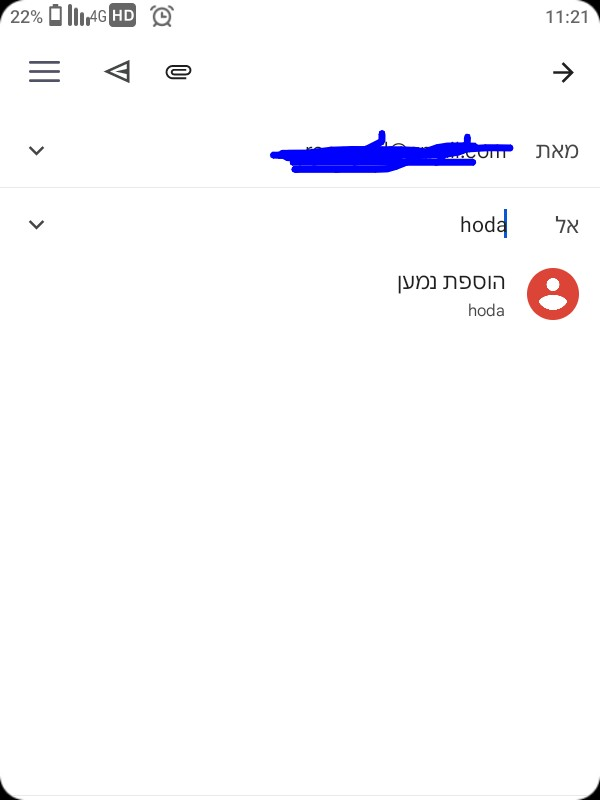This screenshot has width=600, height=800.
Task: Expand the sender account dropdown
Action: coord(37,151)
